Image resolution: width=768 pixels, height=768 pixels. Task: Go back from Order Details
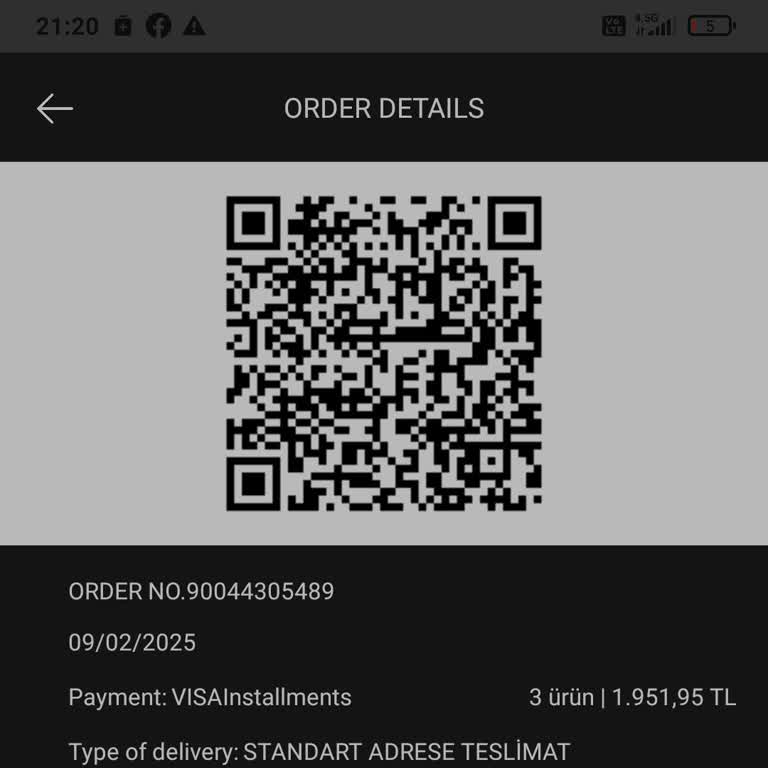coord(55,108)
